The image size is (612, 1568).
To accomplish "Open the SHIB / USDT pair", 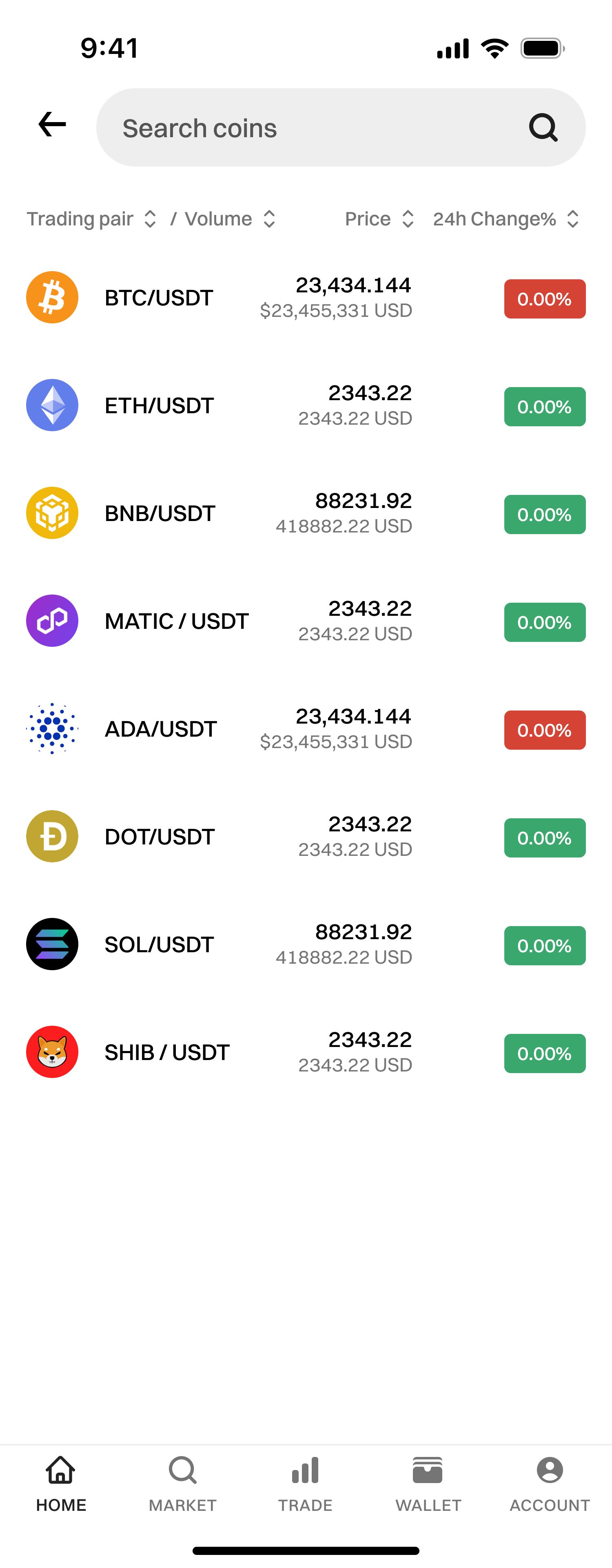I will (x=167, y=1052).
